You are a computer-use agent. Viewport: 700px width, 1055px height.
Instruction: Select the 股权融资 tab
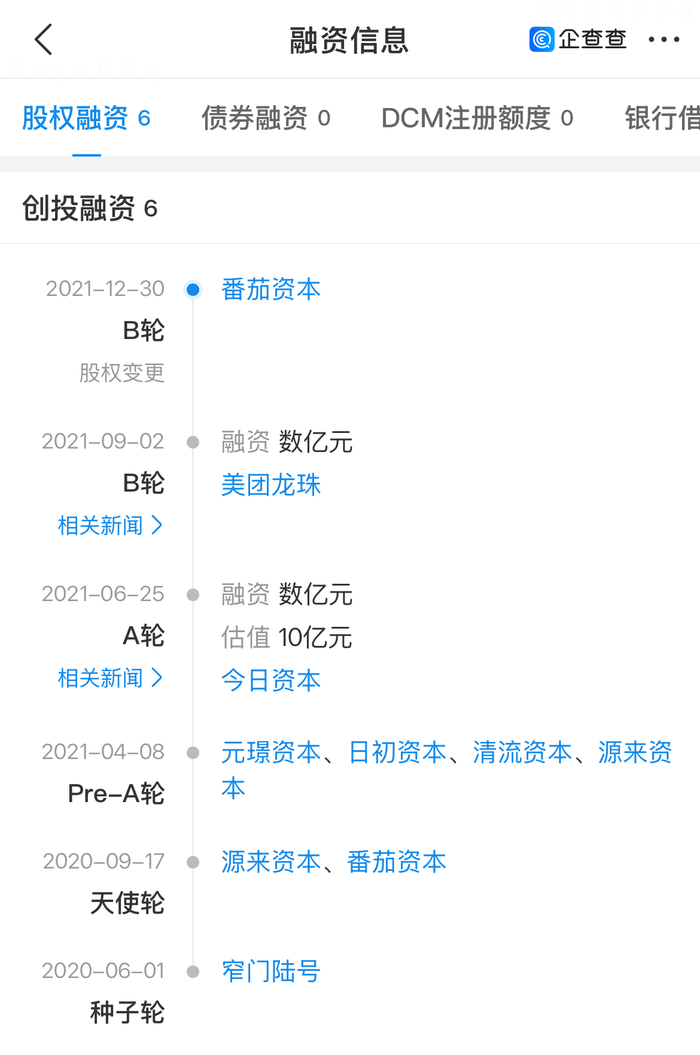[x=86, y=118]
